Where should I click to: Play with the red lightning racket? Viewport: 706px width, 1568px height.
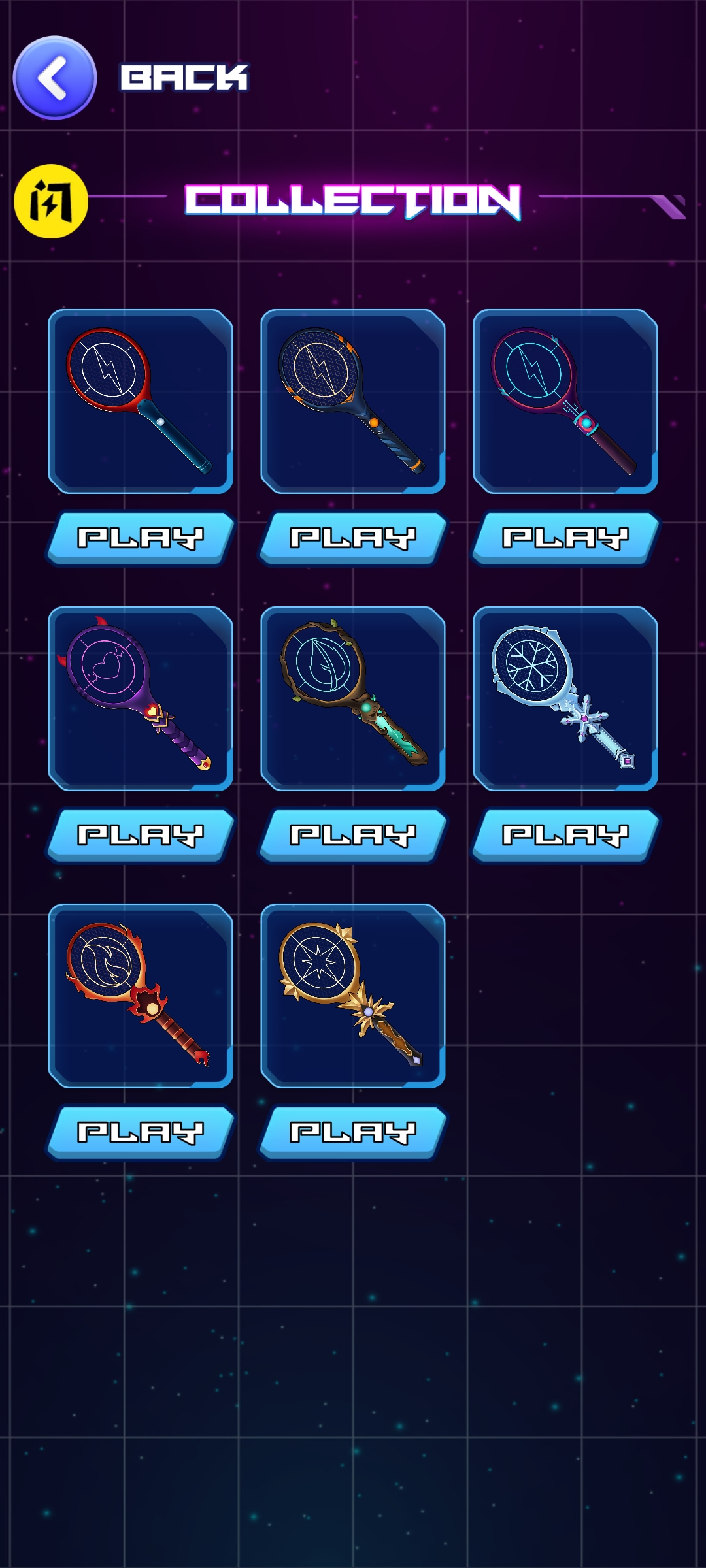pyautogui.click(x=141, y=538)
